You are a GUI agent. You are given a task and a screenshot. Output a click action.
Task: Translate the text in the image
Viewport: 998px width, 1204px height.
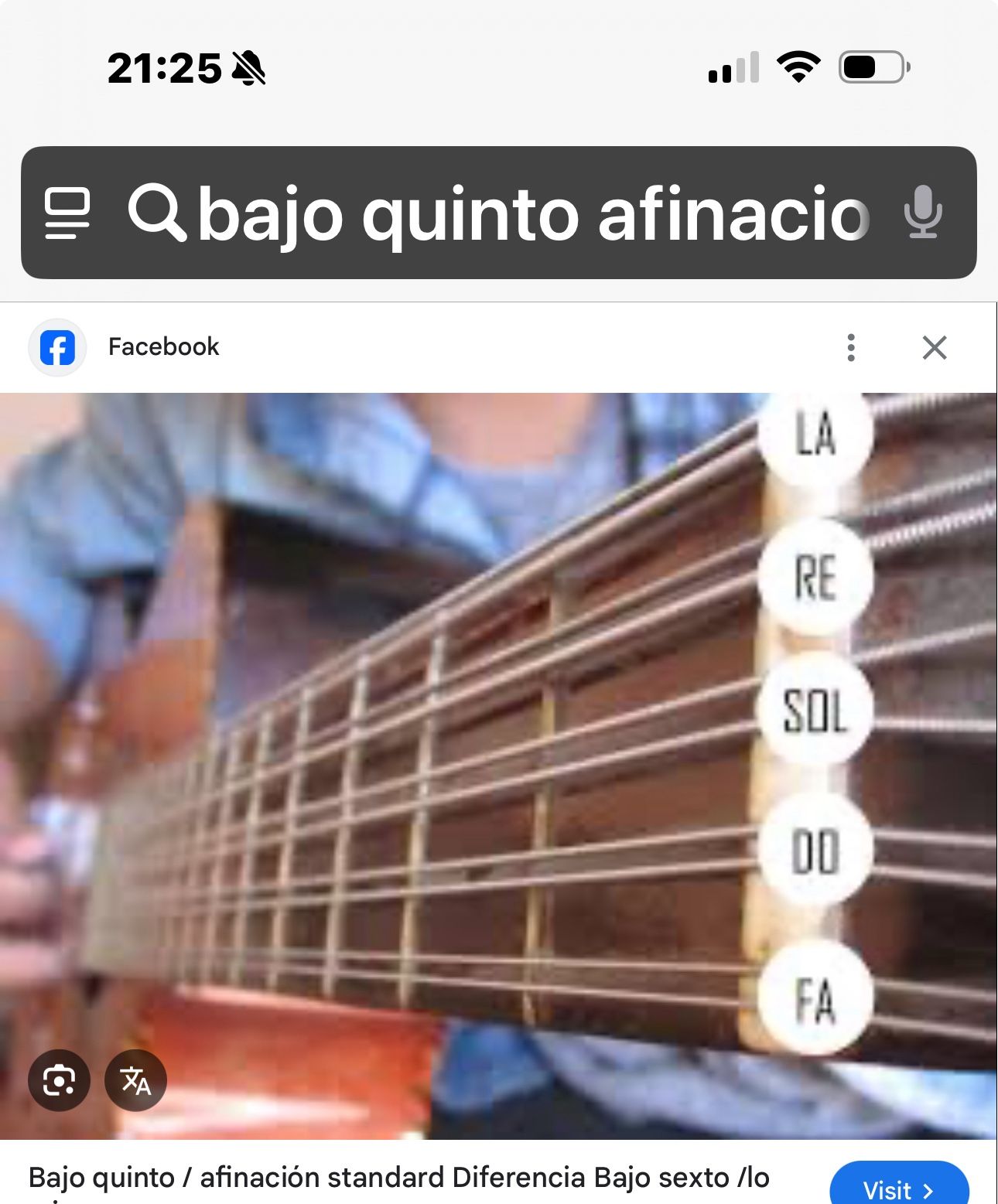point(136,1080)
